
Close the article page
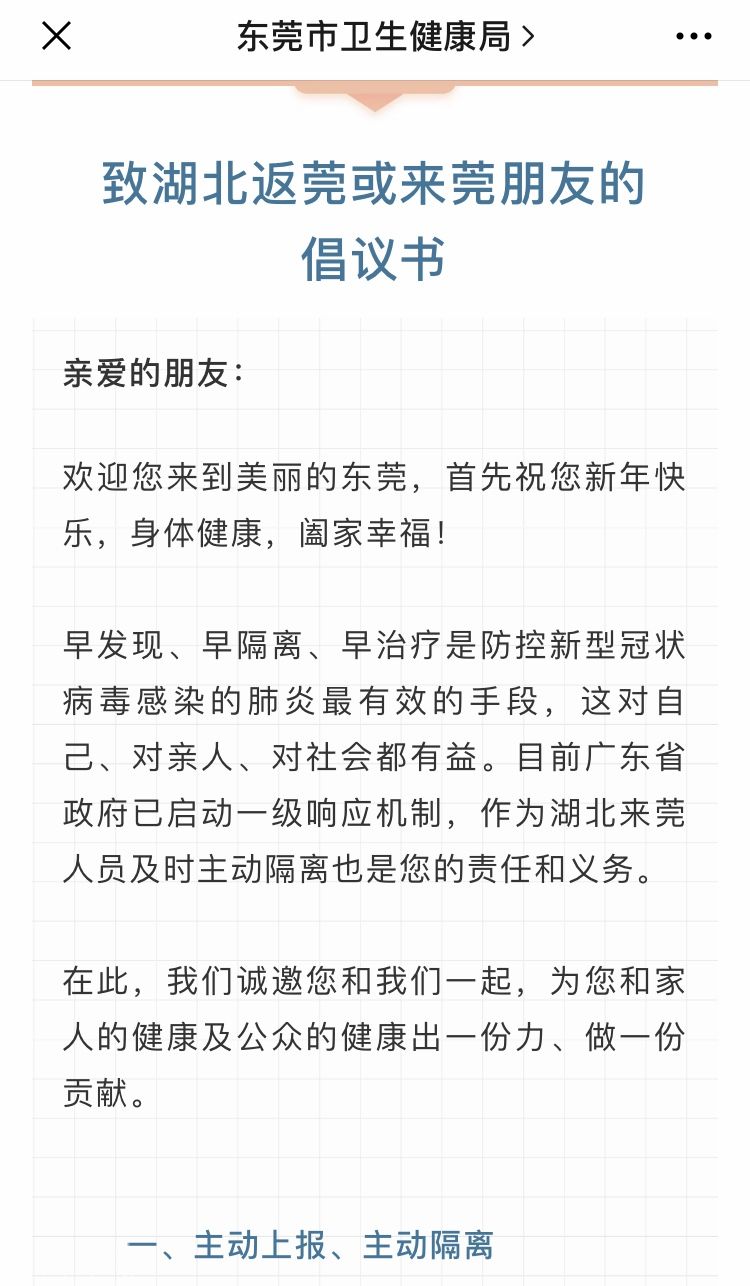click(56, 37)
